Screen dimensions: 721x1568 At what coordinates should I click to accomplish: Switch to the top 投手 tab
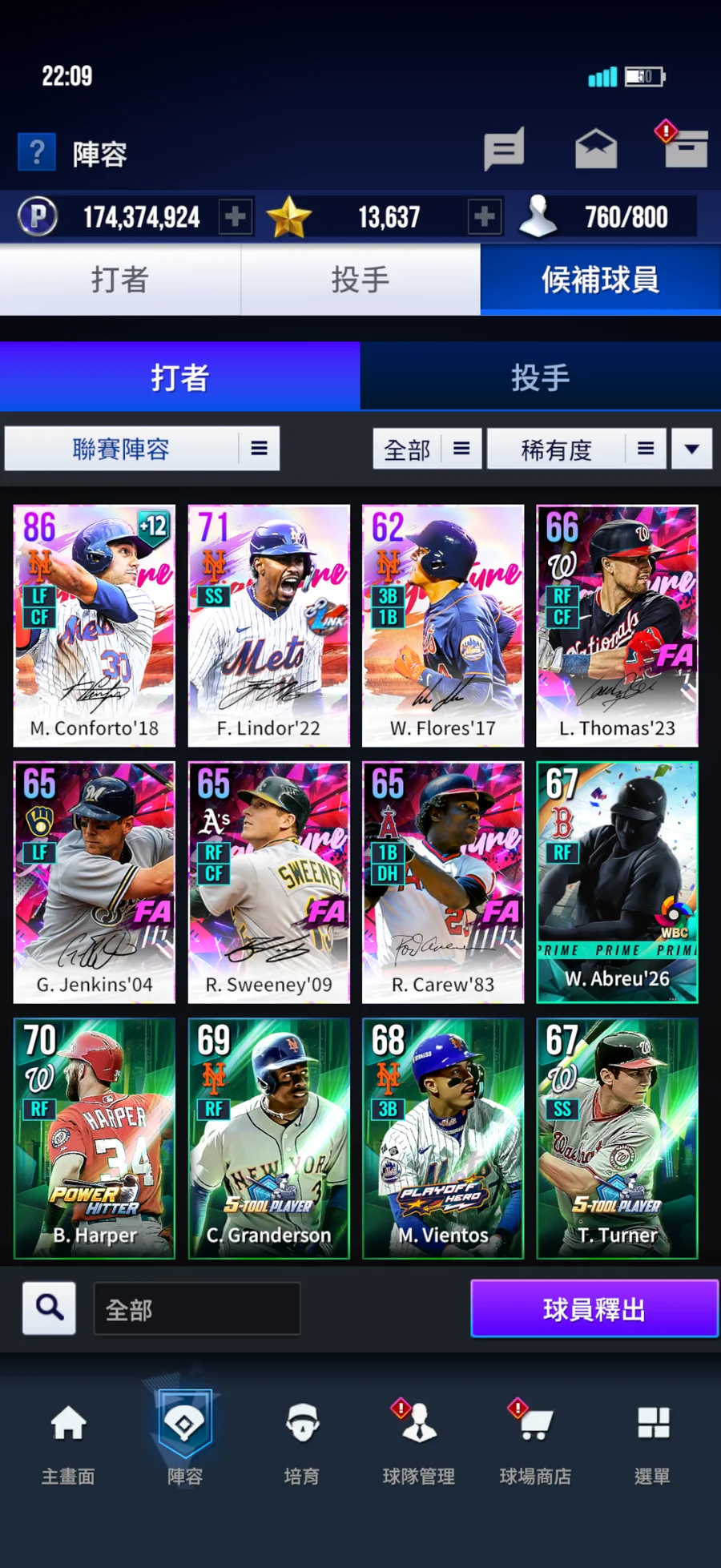[360, 280]
